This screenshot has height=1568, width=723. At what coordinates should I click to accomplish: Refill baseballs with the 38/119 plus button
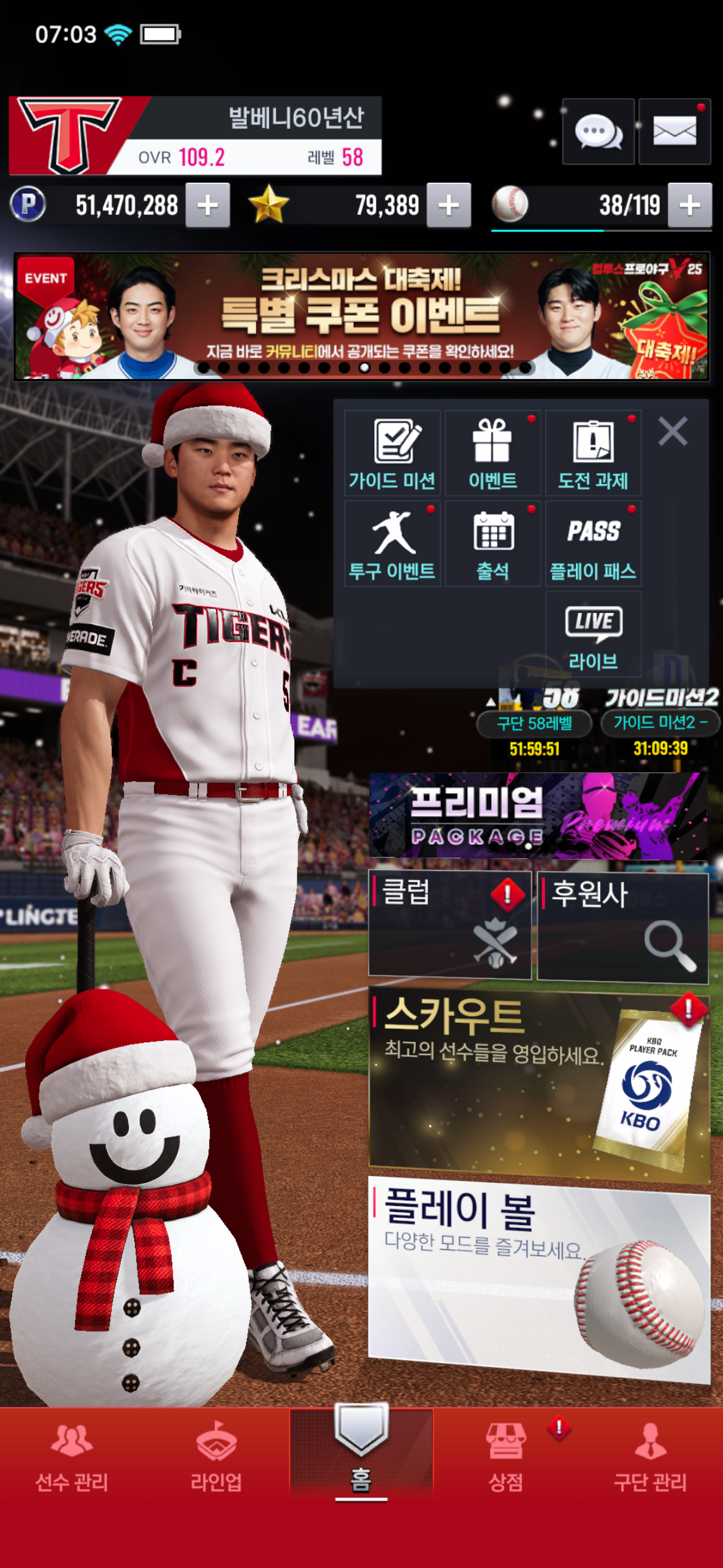click(x=690, y=206)
